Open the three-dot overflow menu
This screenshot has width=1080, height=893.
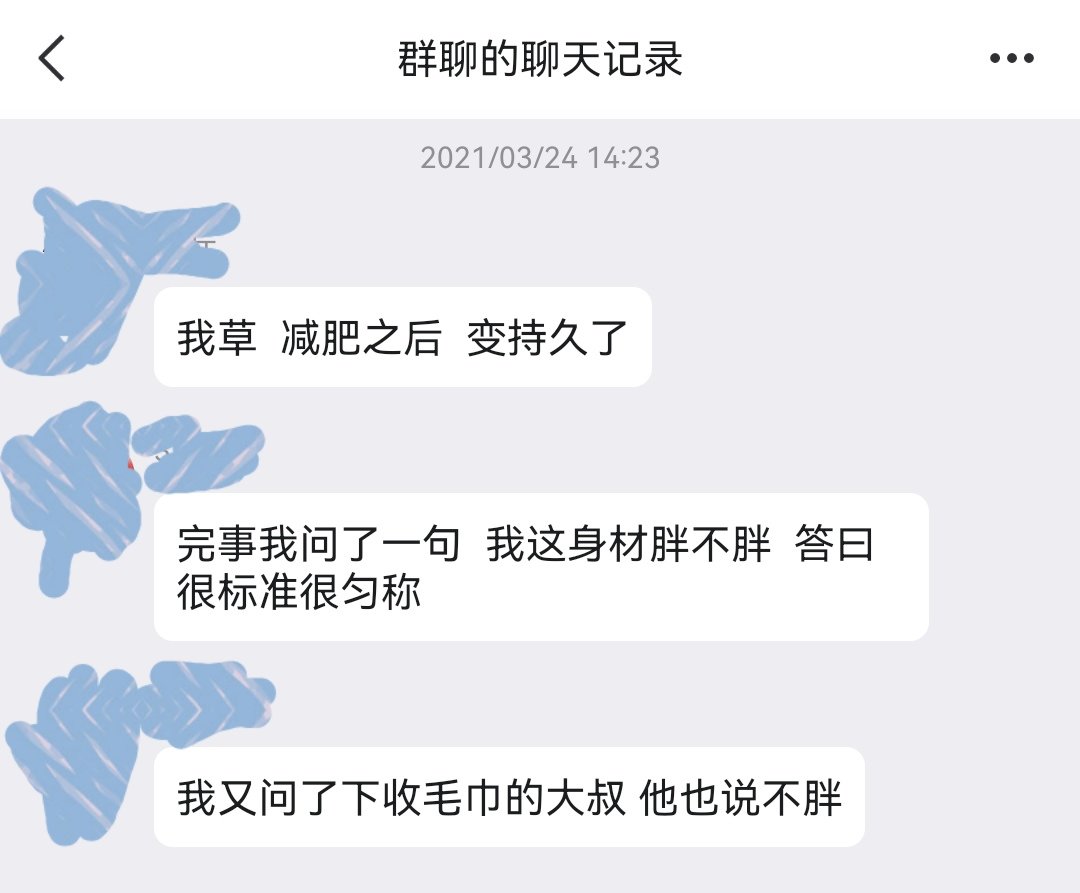pos(1011,58)
